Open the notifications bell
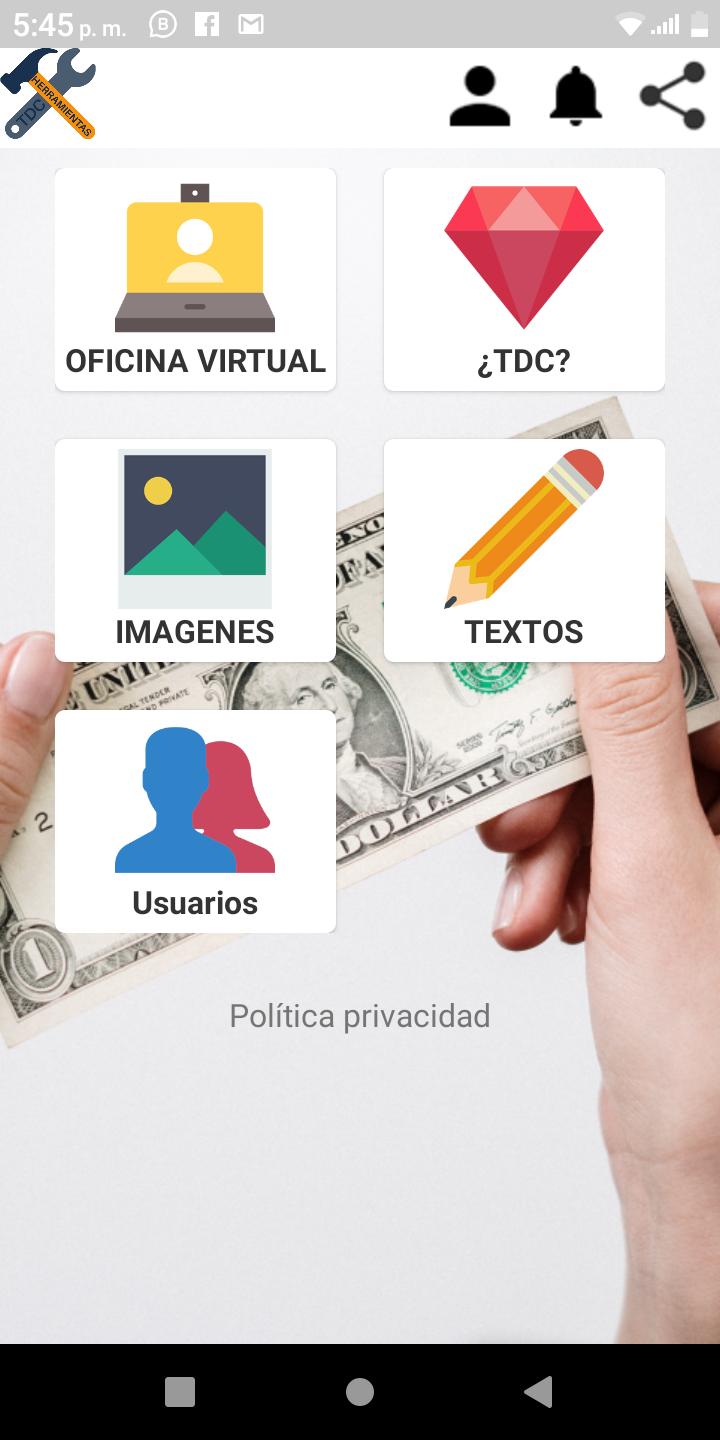The width and height of the screenshot is (720, 1440). [576, 97]
